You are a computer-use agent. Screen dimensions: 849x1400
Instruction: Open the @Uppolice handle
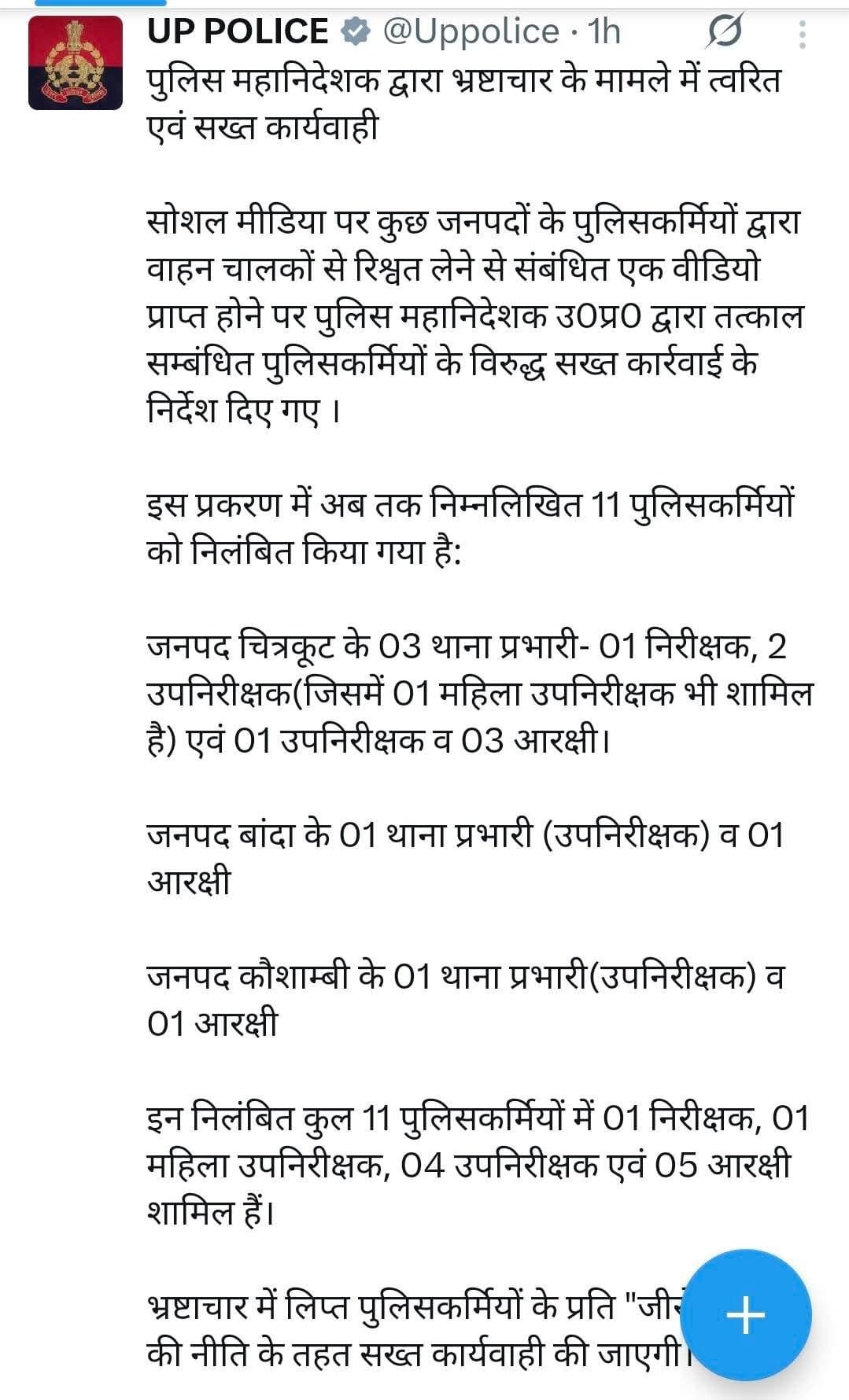click(x=470, y=32)
